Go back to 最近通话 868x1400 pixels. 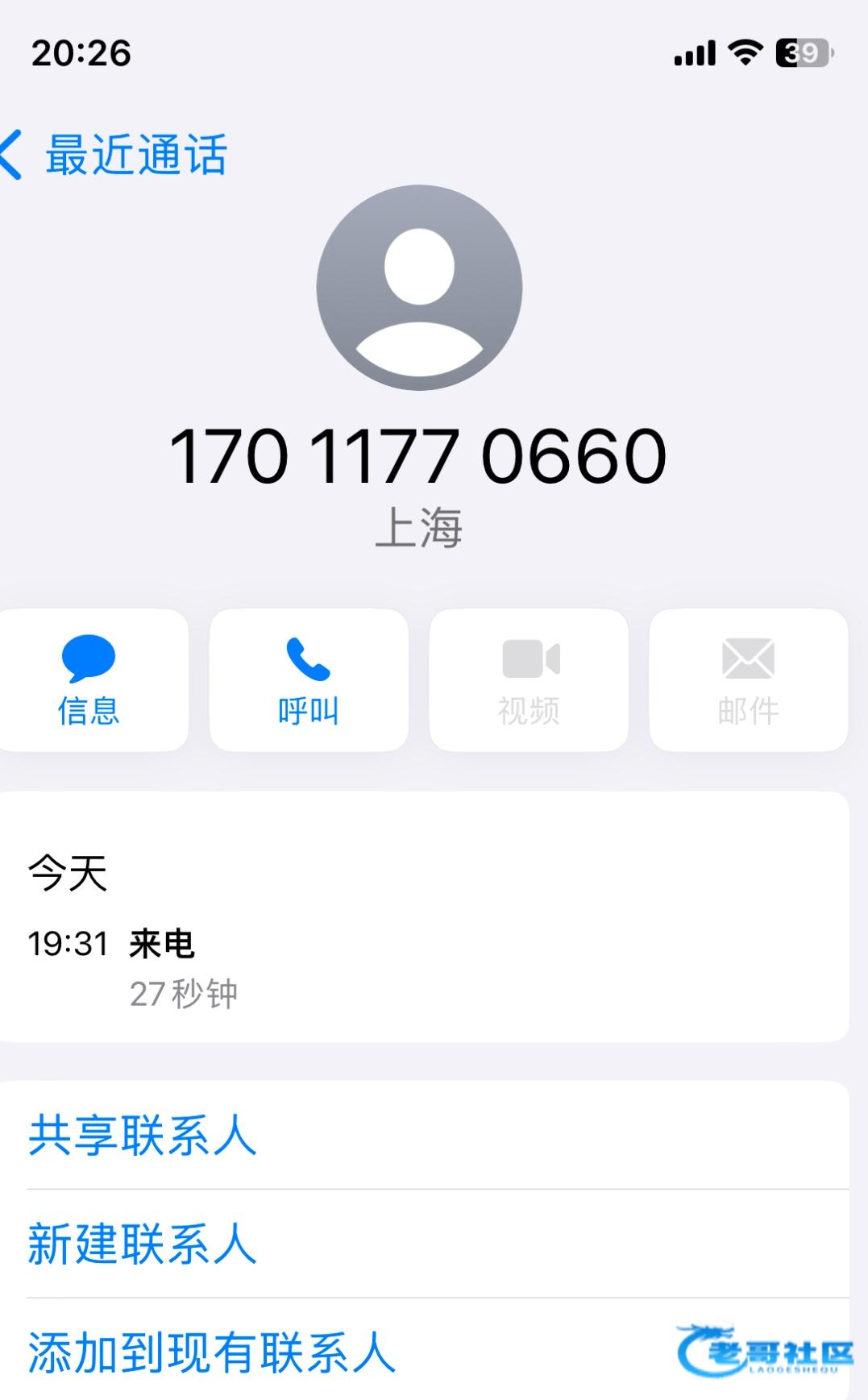tap(114, 155)
